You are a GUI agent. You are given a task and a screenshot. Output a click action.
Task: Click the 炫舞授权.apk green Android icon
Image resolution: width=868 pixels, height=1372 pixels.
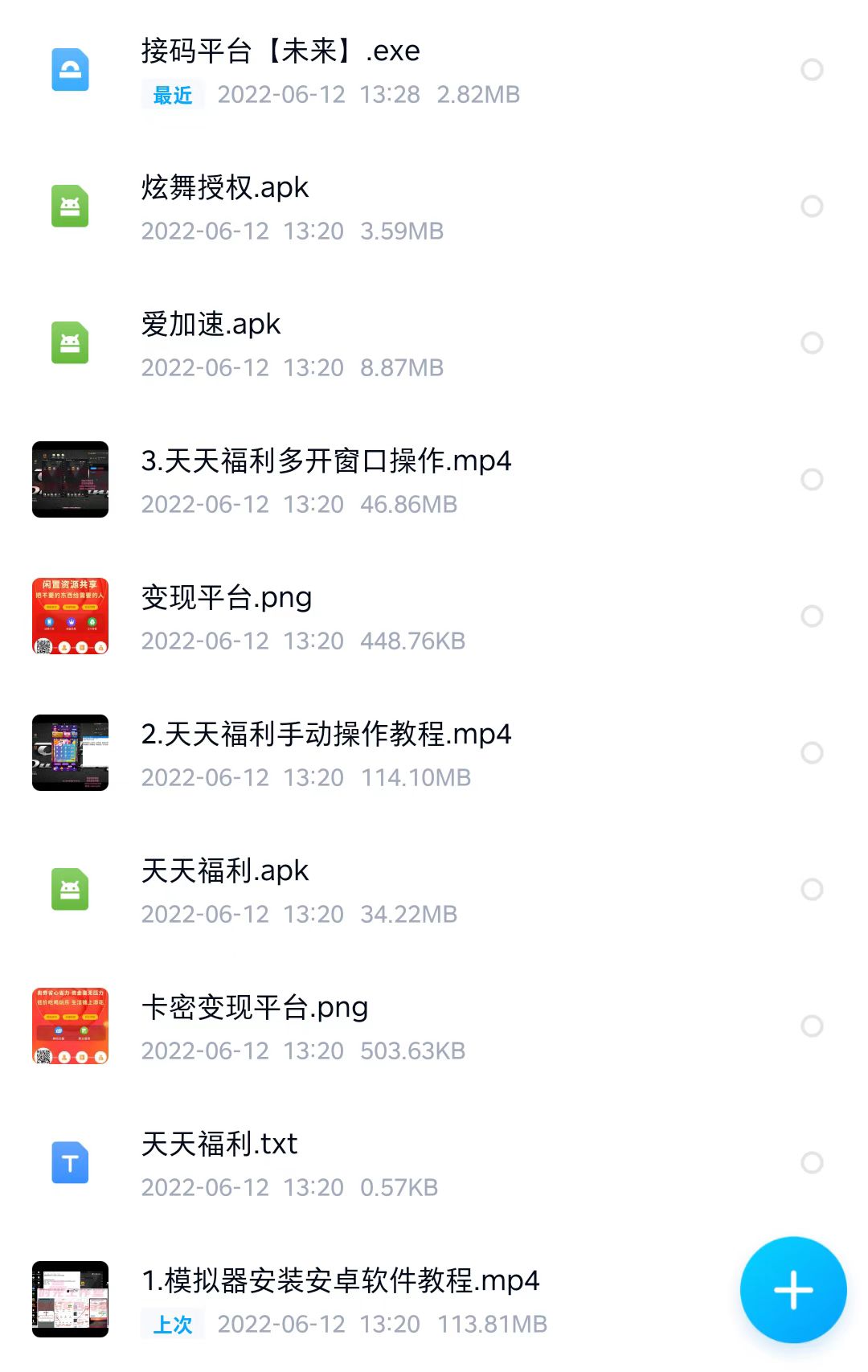point(70,207)
